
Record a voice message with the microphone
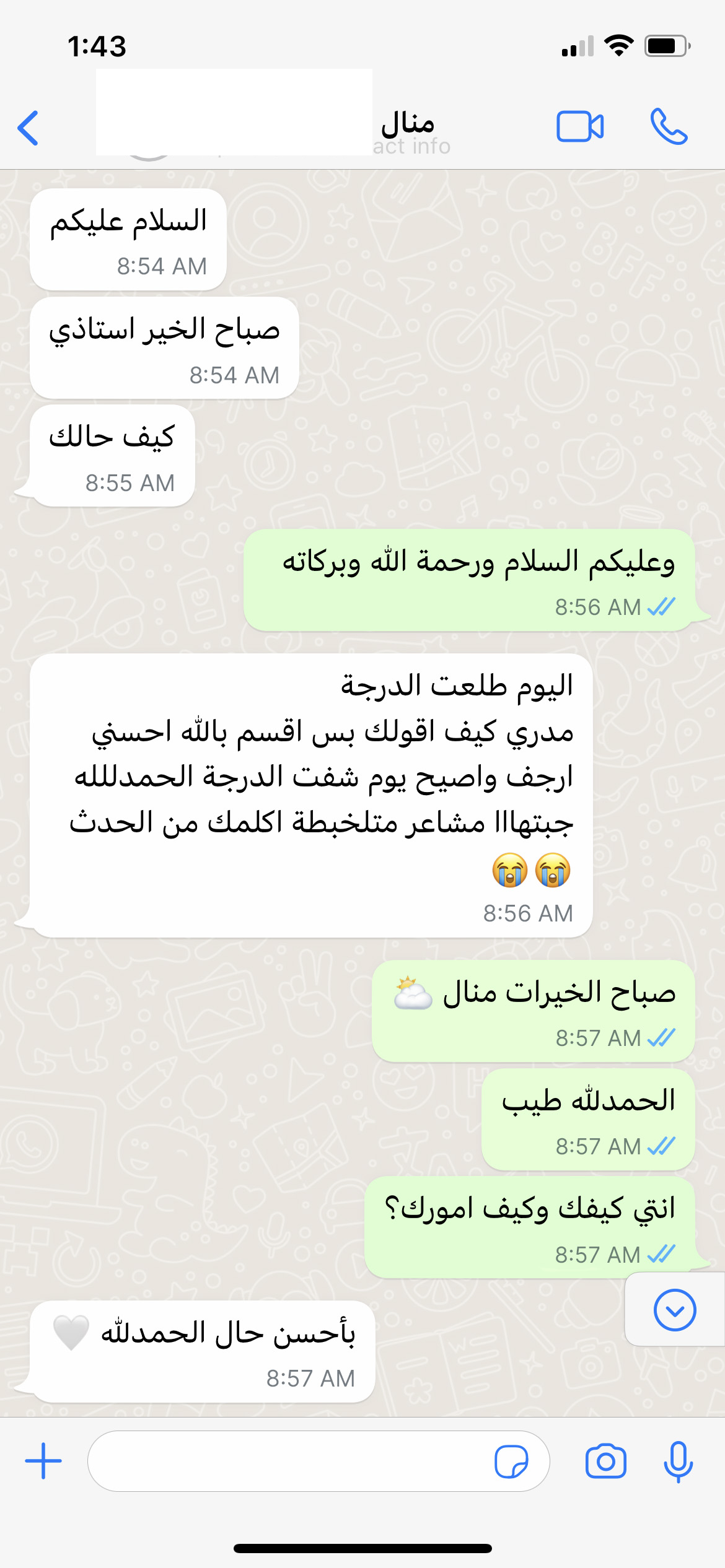pos(679,1461)
